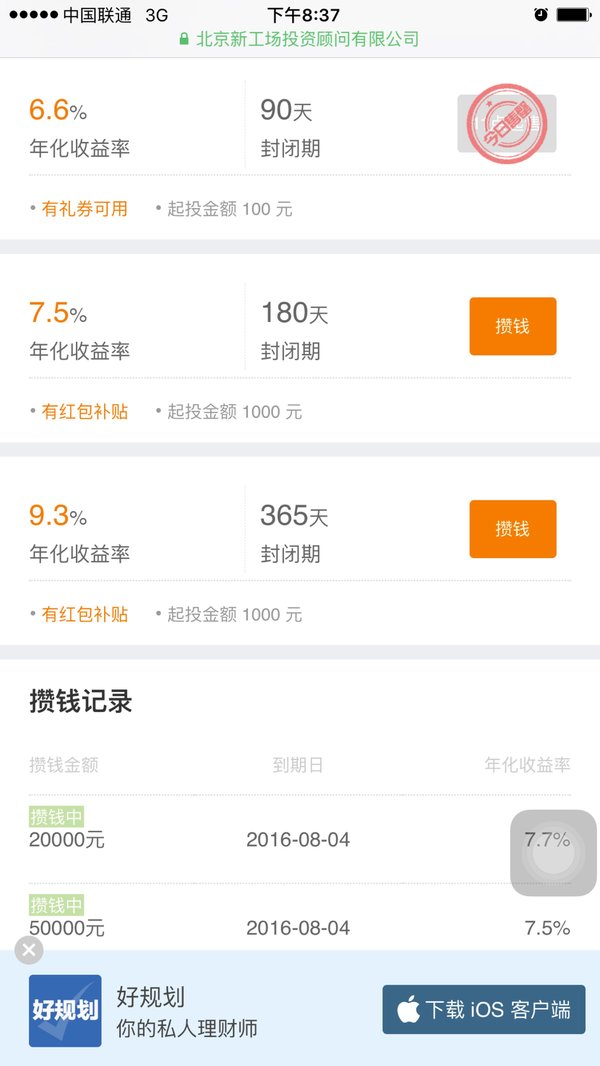600x1066 pixels.
Task: Tap 下载 iOS 客户端 button
Action: click(483, 1010)
